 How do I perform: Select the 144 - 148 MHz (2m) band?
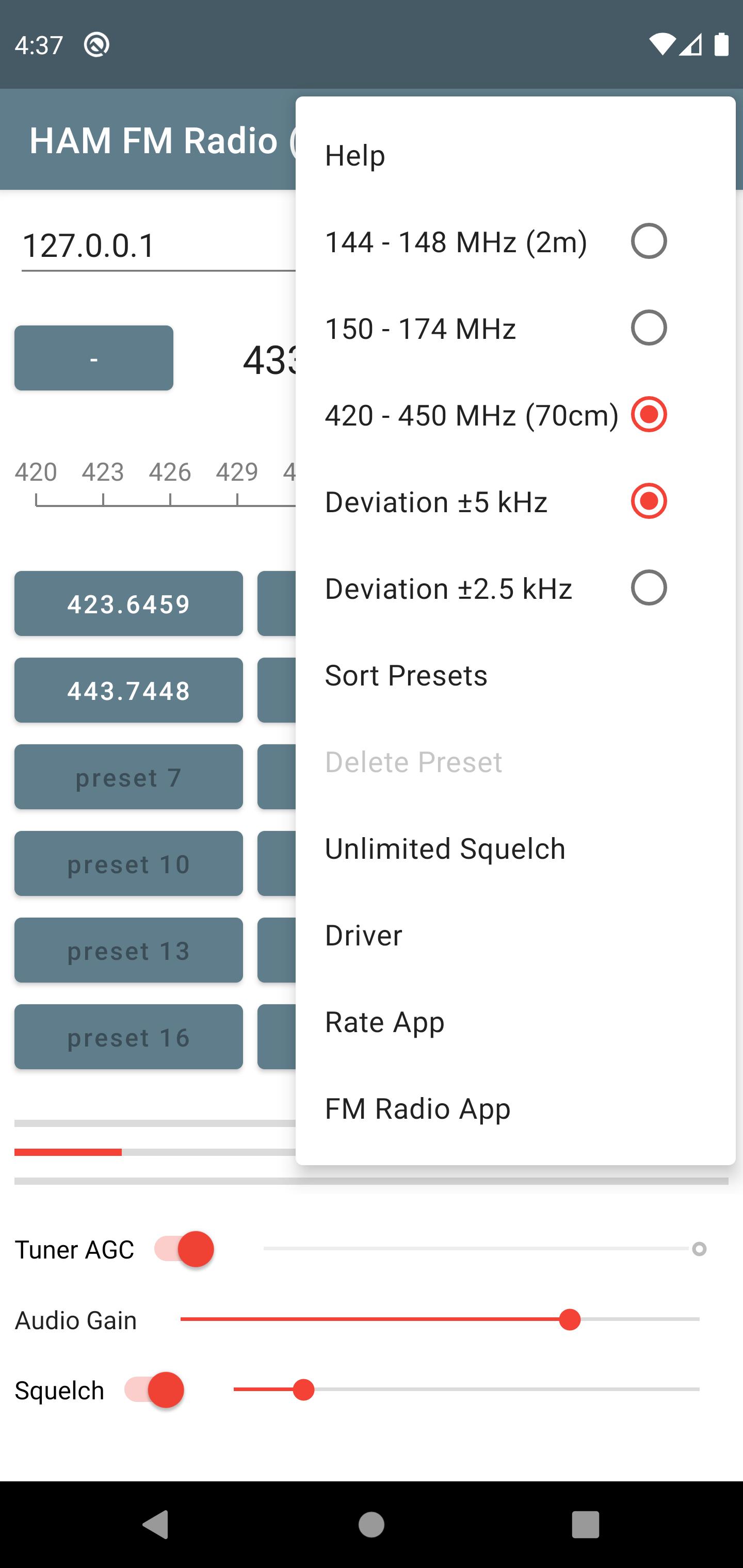pyautogui.click(x=515, y=242)
